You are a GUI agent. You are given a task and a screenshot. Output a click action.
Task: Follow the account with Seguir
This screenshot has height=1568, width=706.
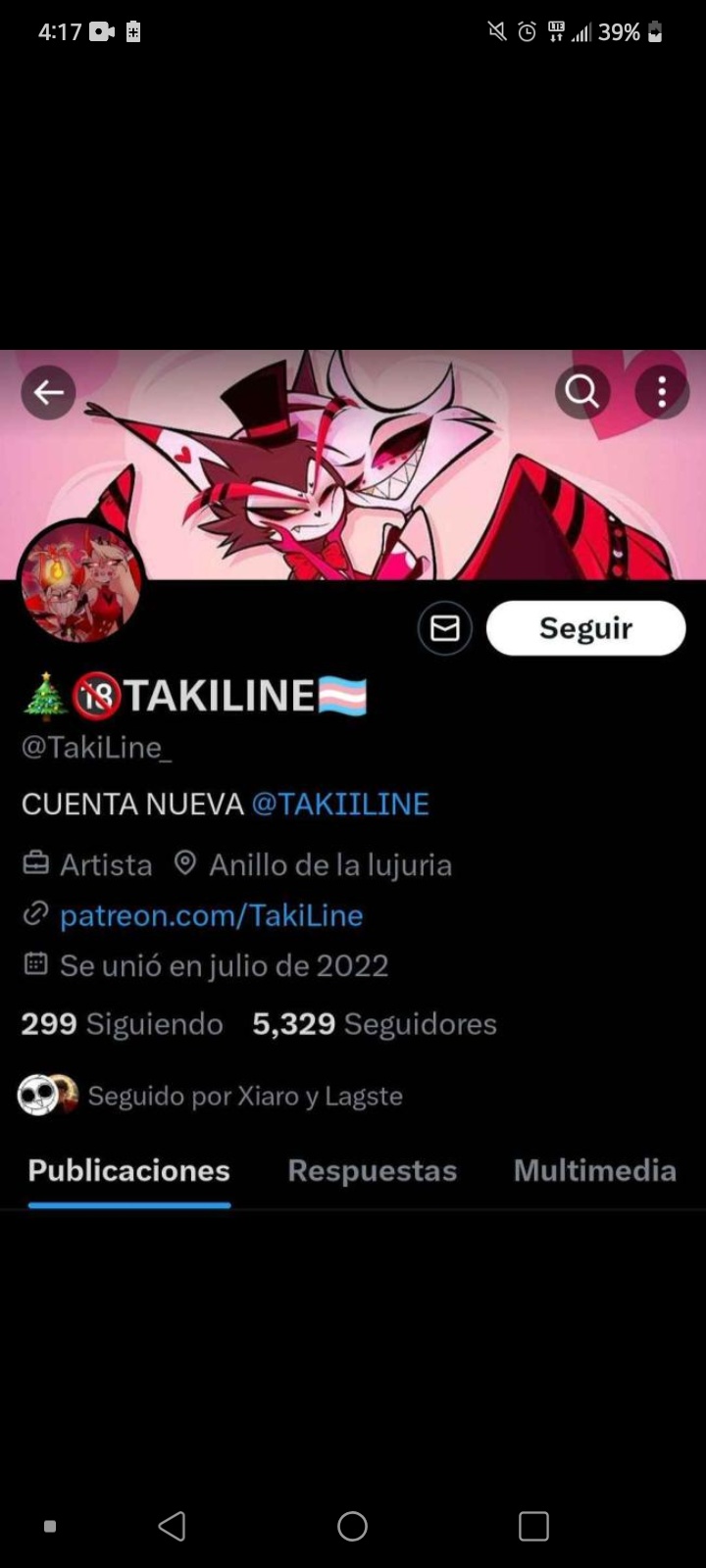pyautogui.click(x=585, y=628)
